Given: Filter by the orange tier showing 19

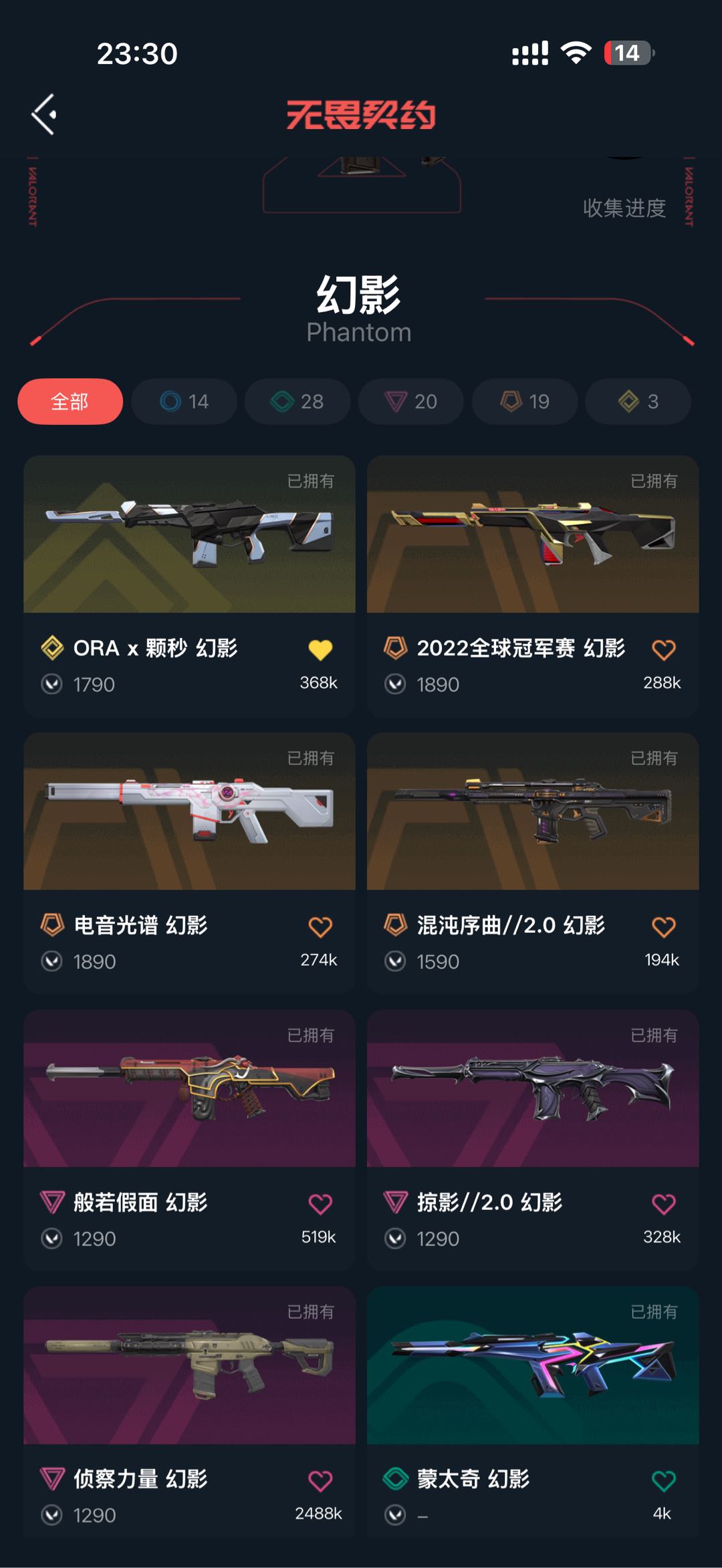Looking at the screenshot, I should coord(525,402).
